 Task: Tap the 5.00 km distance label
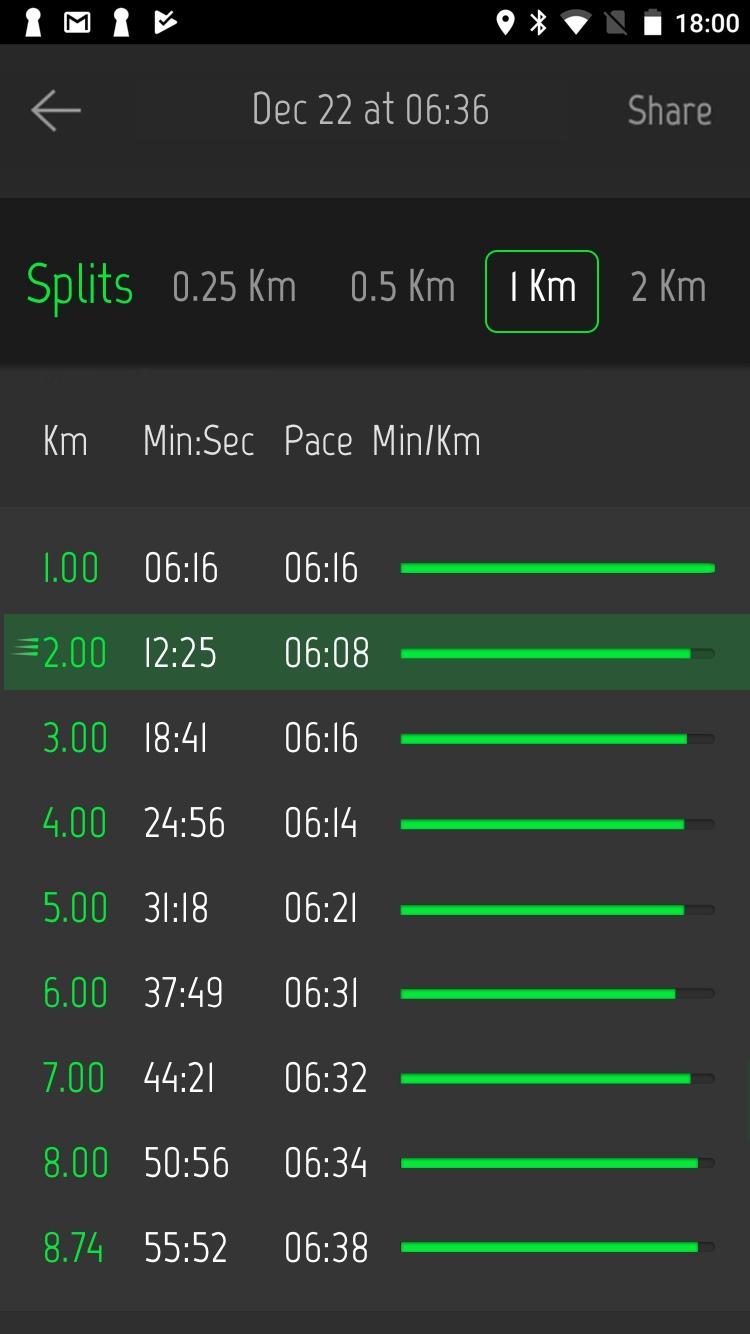tap(73, 908)
